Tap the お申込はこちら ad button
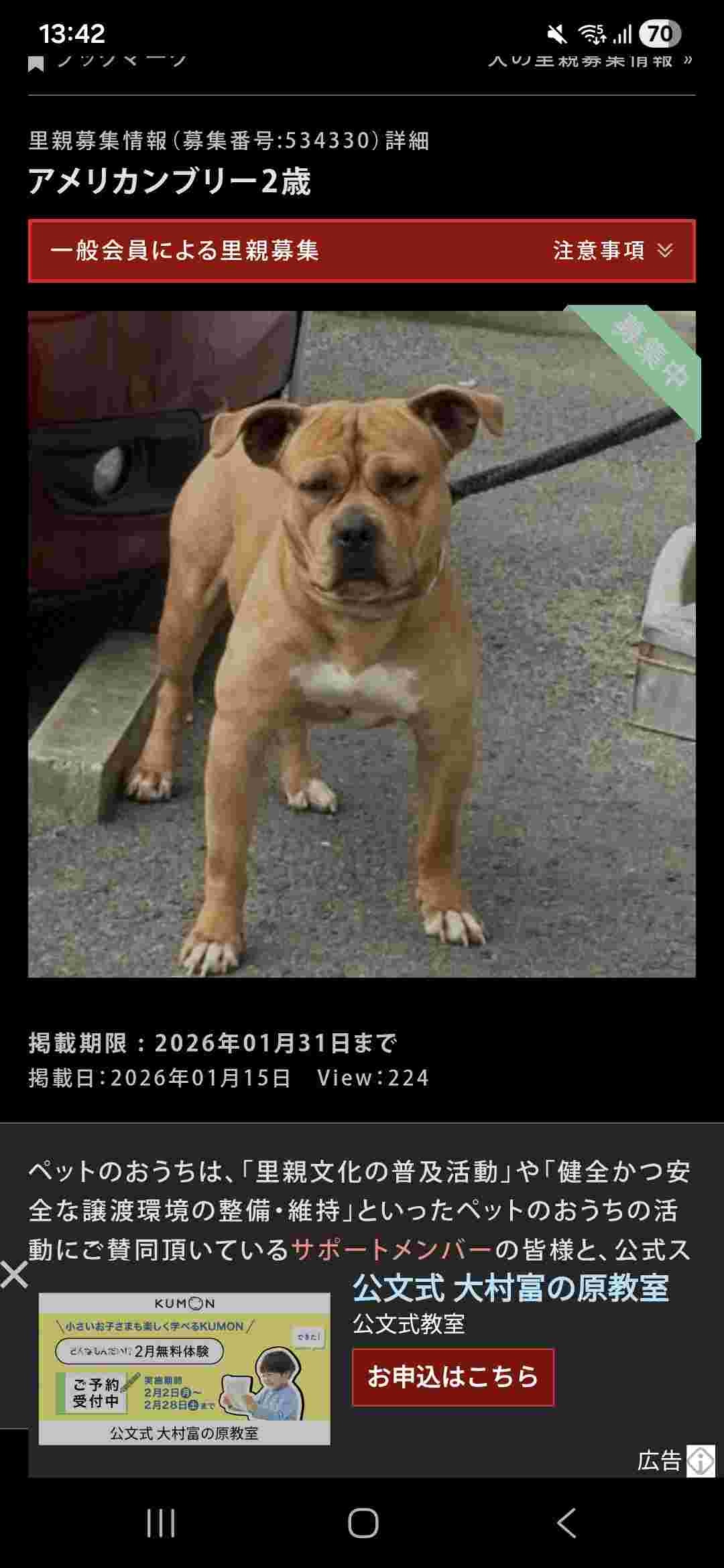 point(452,1377)
